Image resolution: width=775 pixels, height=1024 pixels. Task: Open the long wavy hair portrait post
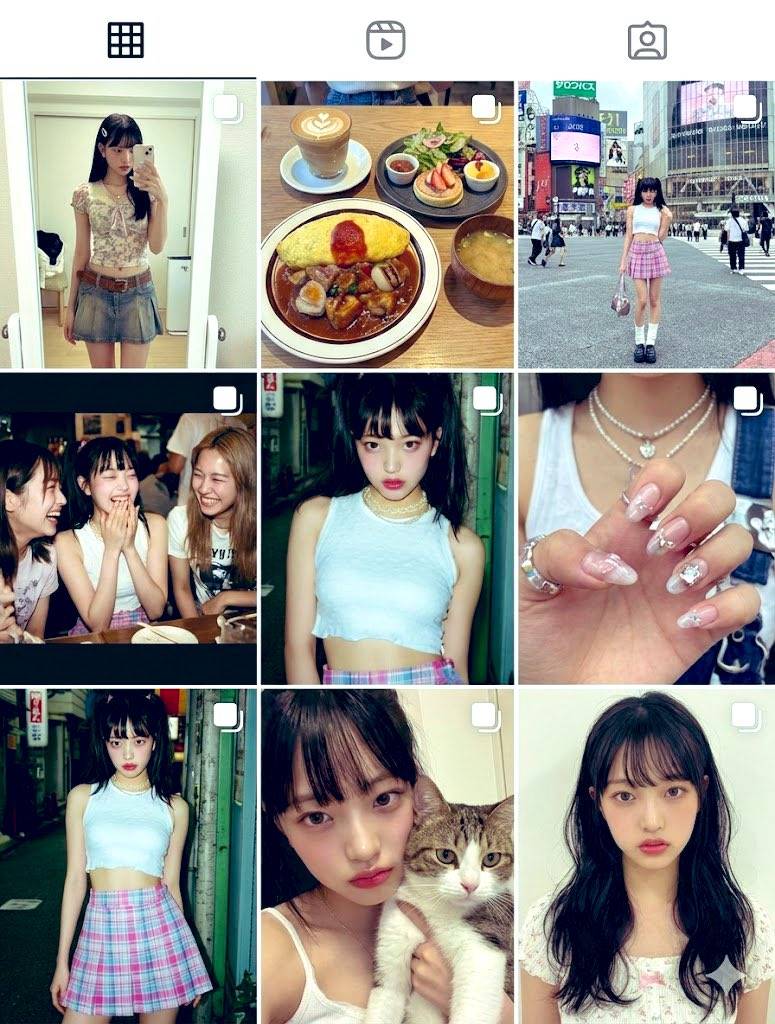tap(646, 855)
